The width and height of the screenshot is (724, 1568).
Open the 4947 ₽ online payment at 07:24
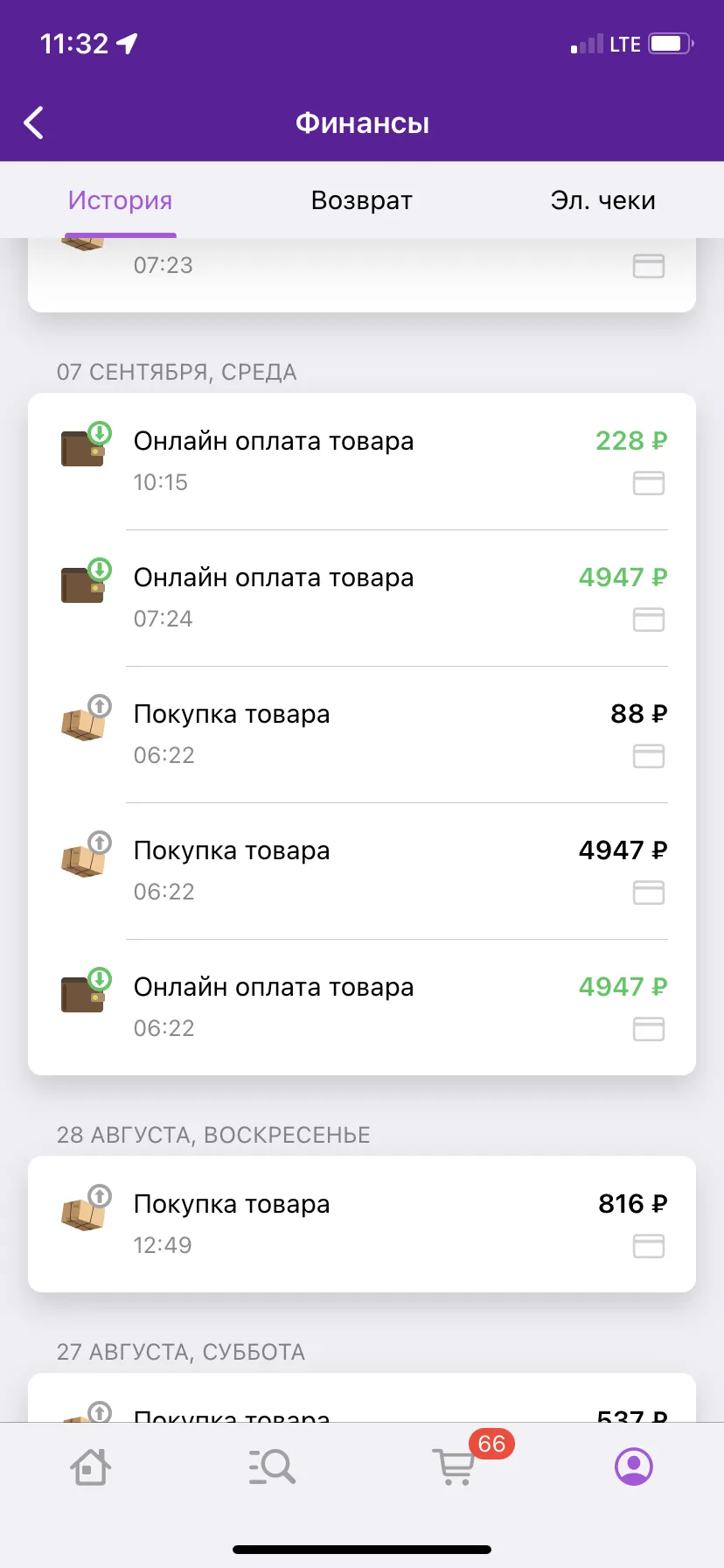tap(362, 598)
